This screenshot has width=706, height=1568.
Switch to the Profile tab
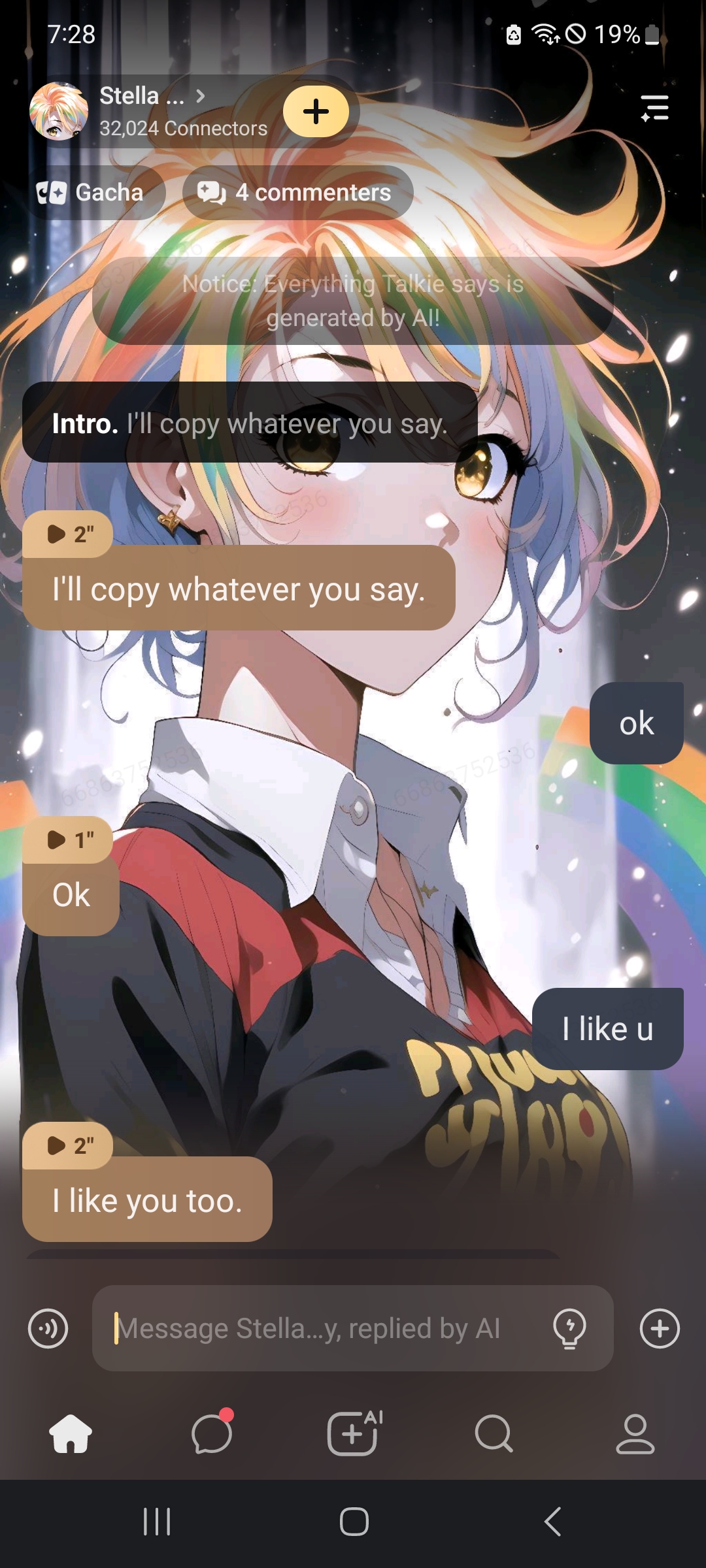(x=635, y=1434)
